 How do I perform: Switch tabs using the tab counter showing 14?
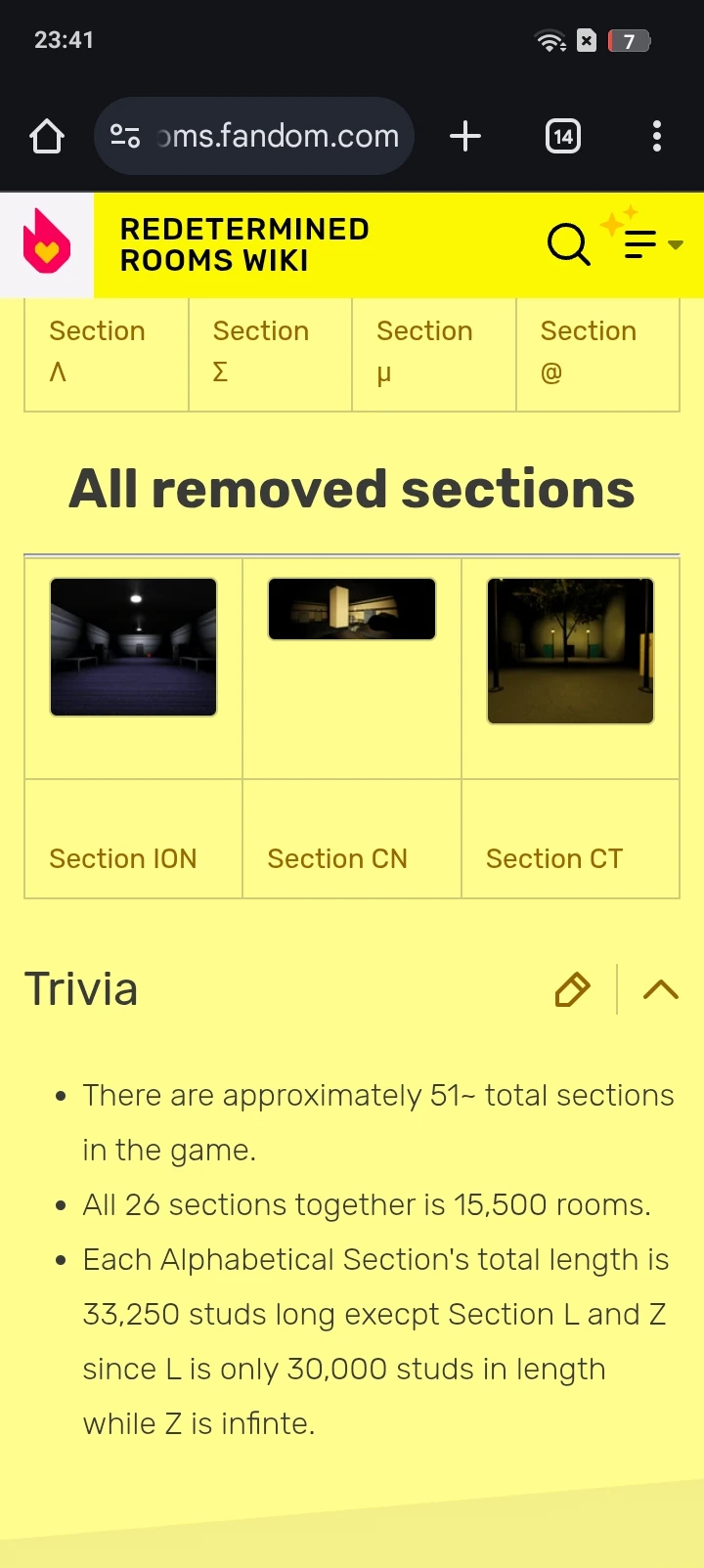[562, 136]
